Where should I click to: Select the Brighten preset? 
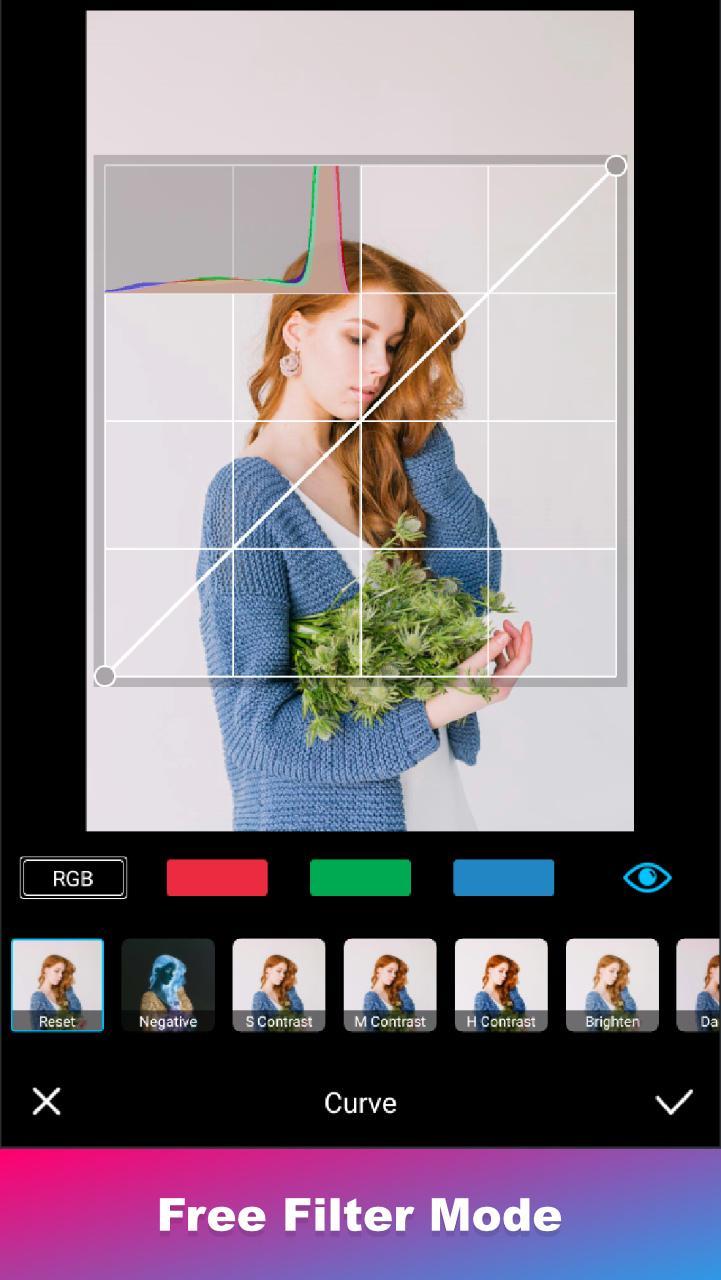pyautogui.click(x=612, y=984)
